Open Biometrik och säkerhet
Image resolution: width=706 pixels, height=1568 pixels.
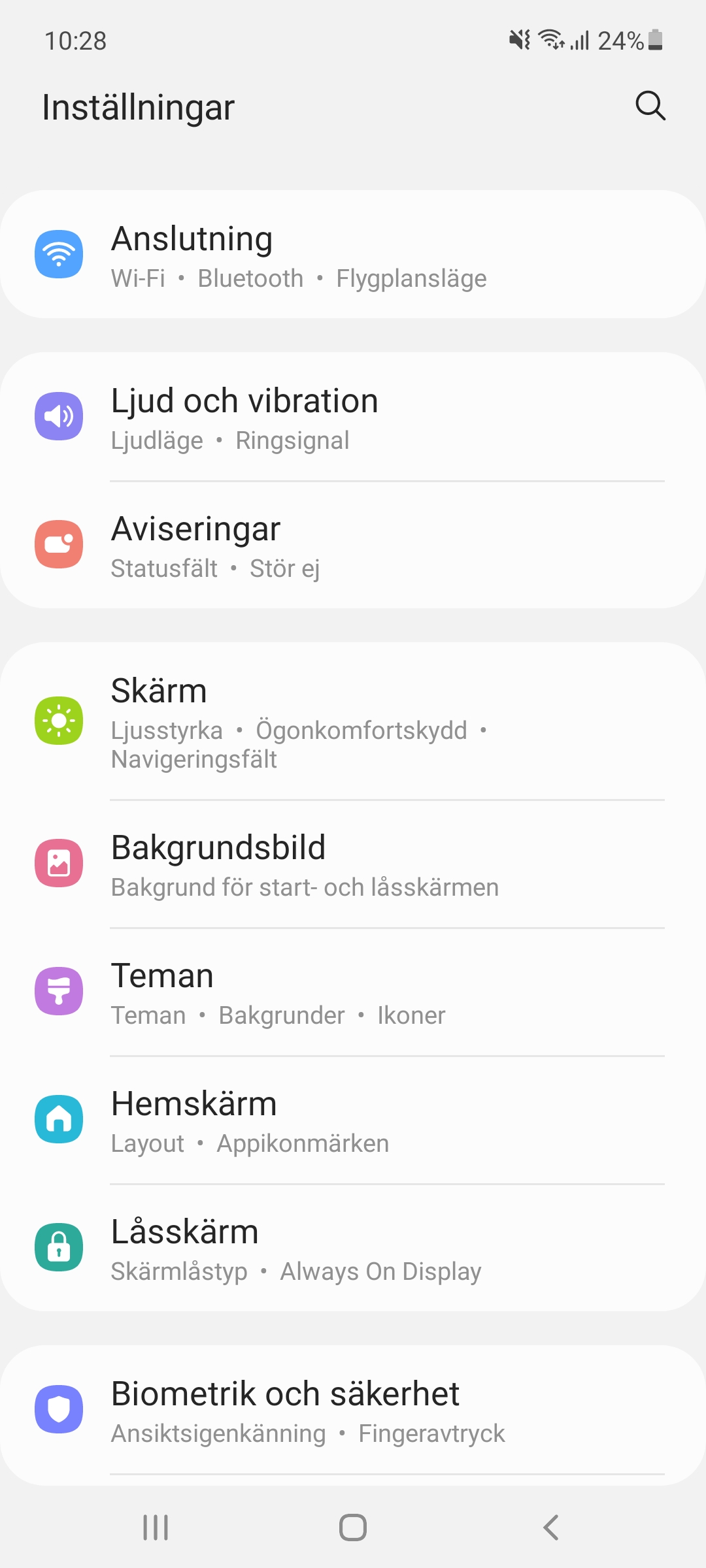353,1410
